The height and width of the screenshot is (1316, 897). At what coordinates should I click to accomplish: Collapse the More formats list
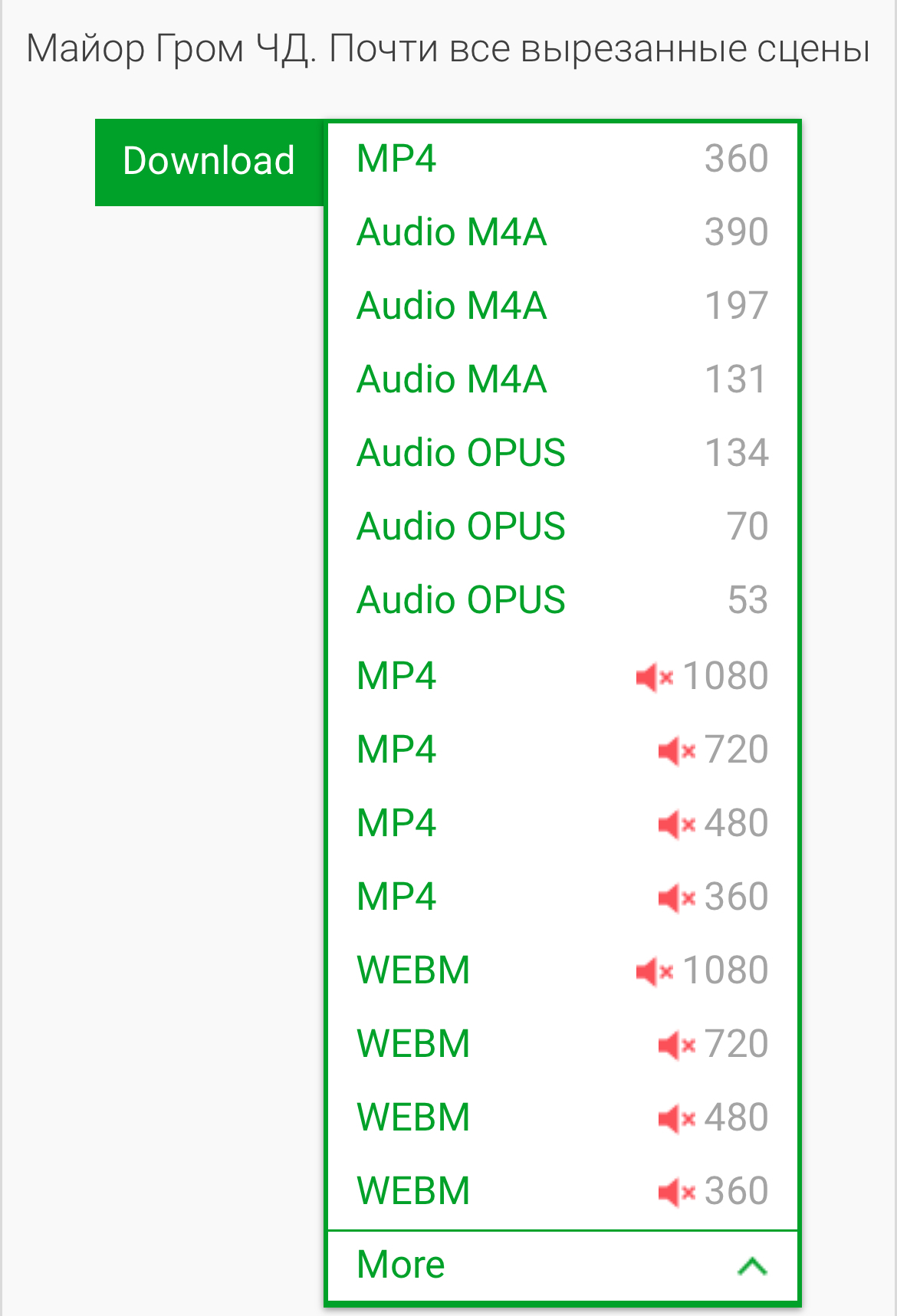tap(561, 1265)
